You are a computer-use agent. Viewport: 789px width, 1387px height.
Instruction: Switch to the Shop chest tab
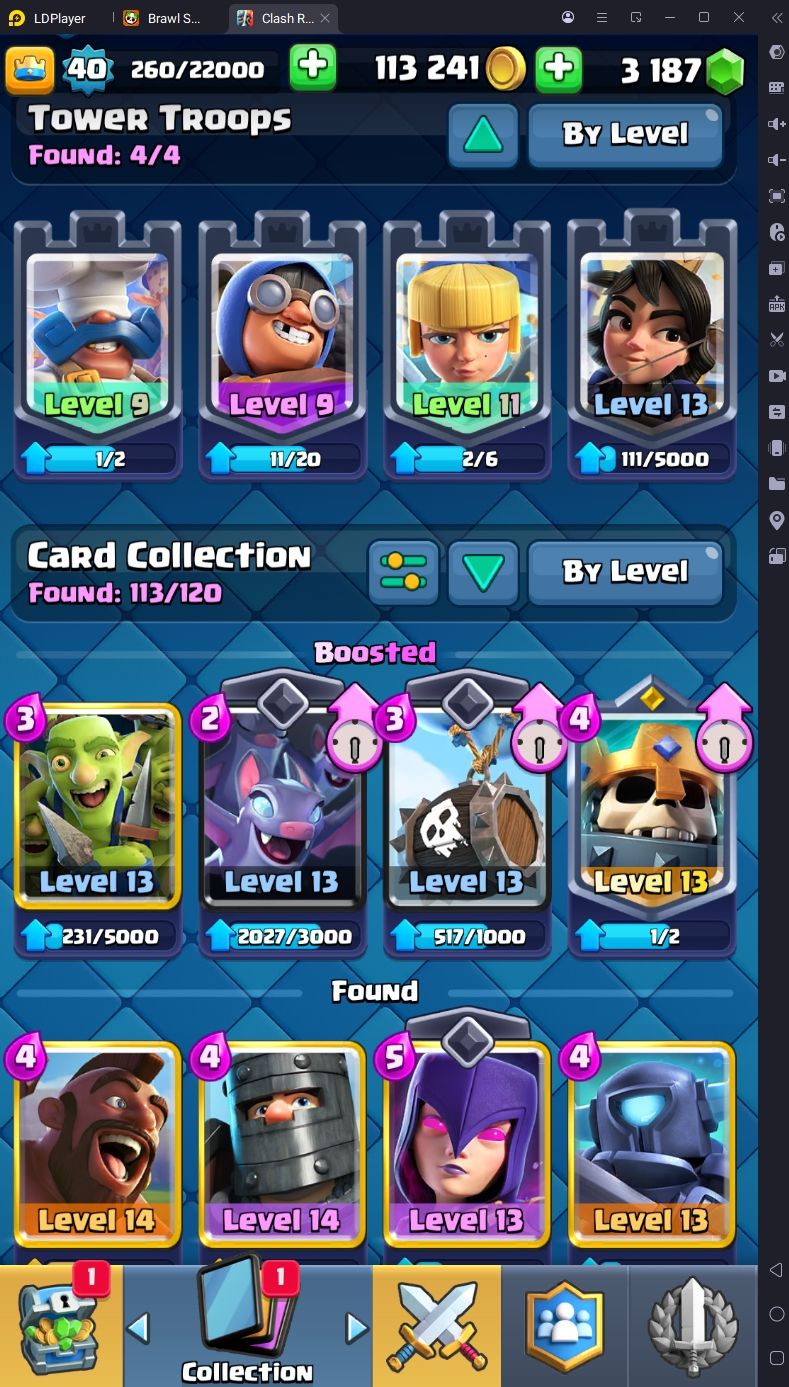tap(60, 1326)
